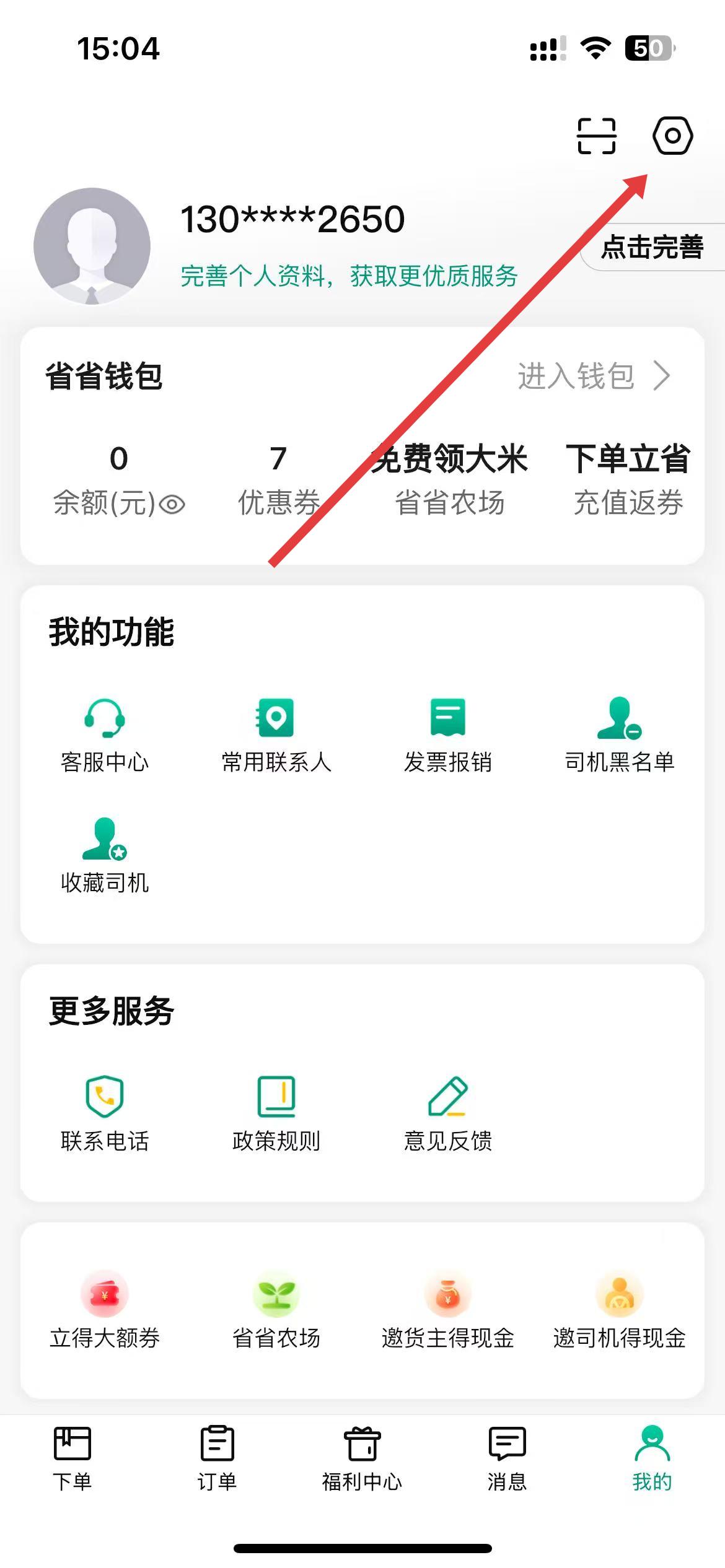Screen dimensions: 725x1568
Task: Switch to the 福利中心 tab
Action: [x=362, y=1458]
